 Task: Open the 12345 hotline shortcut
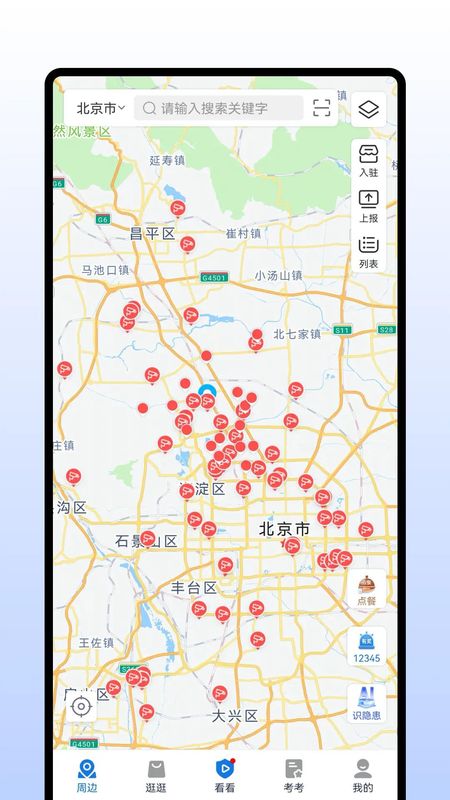tap(366, 647)
